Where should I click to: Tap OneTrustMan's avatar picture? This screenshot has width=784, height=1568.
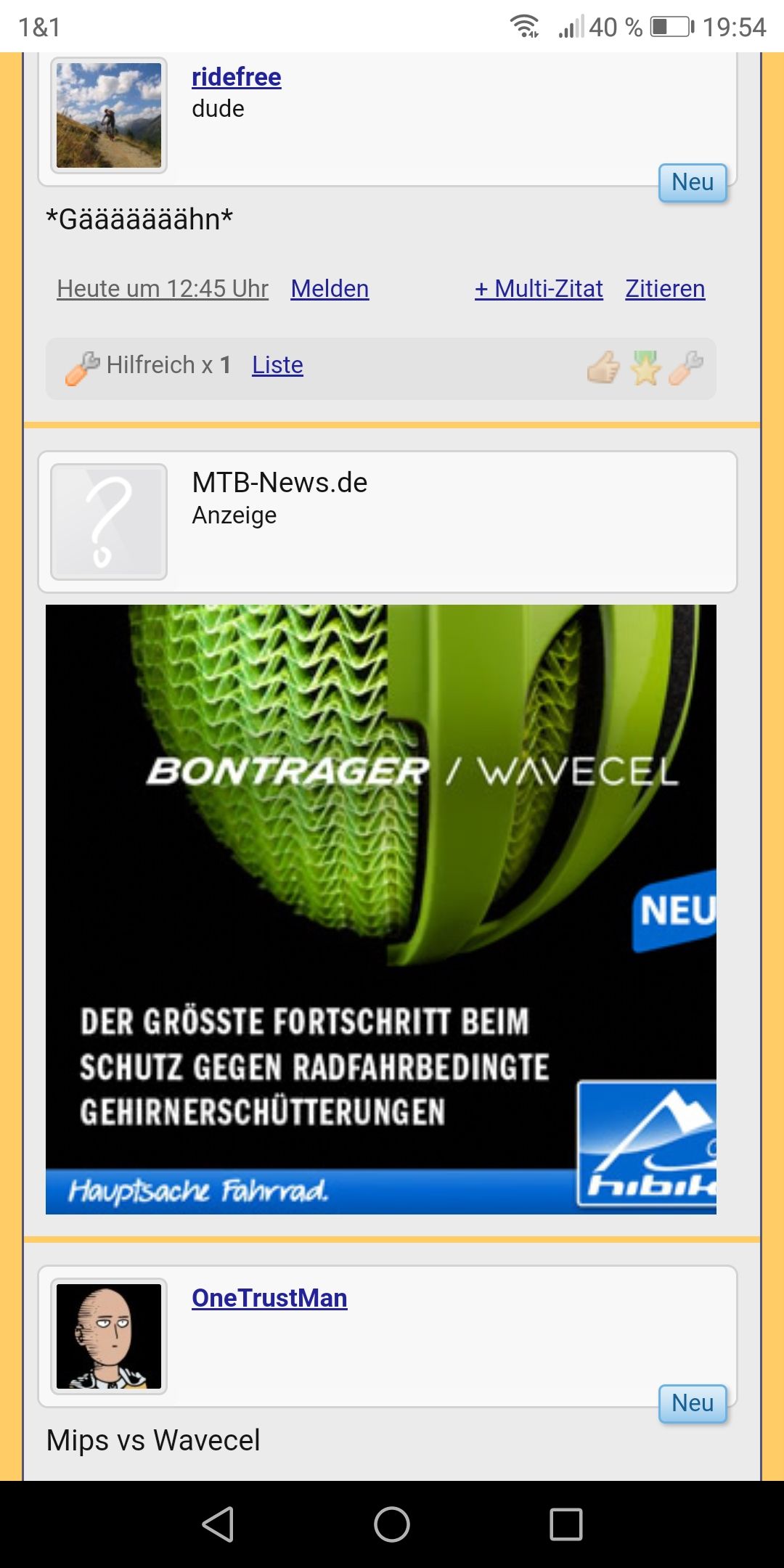(x=109, y=1336)
